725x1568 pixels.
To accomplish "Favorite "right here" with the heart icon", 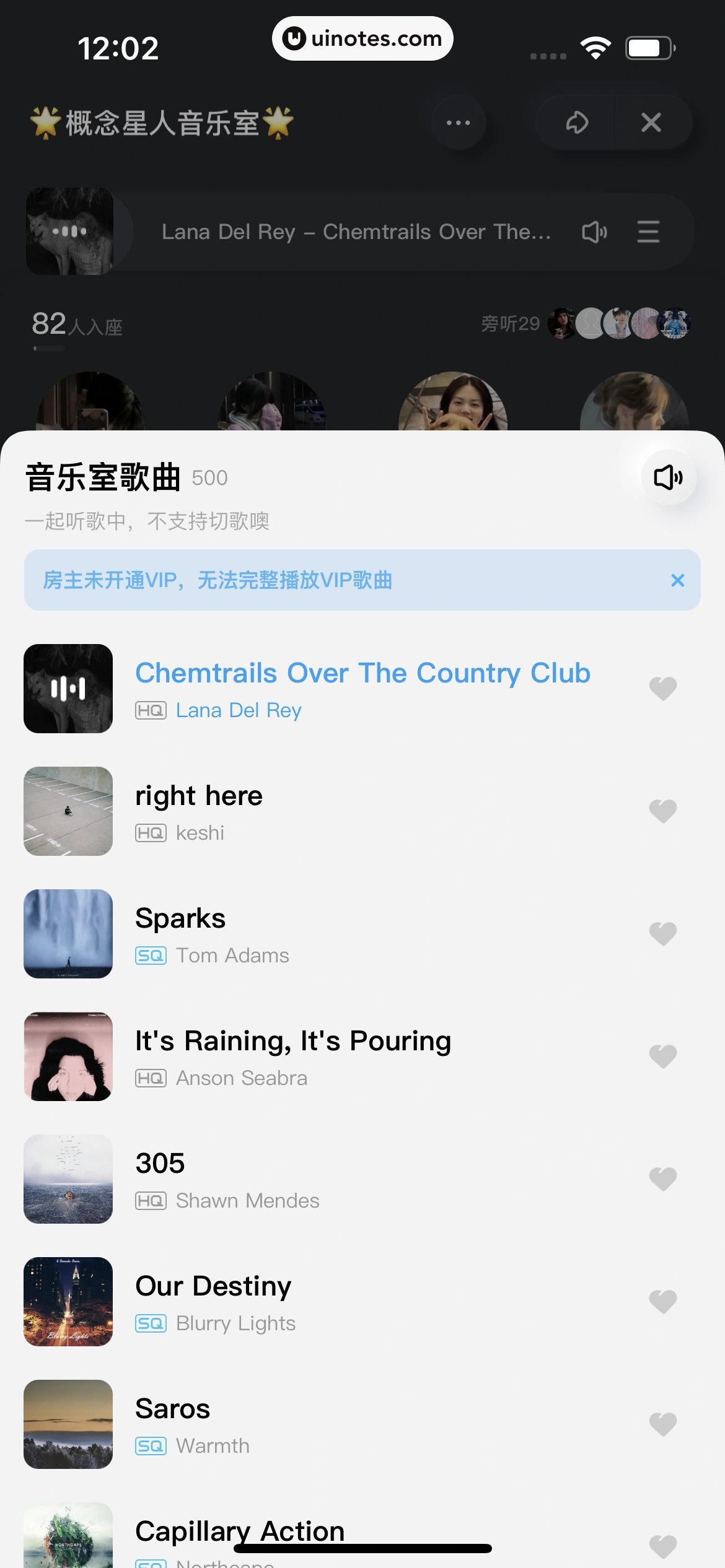I will click(662, 811).
